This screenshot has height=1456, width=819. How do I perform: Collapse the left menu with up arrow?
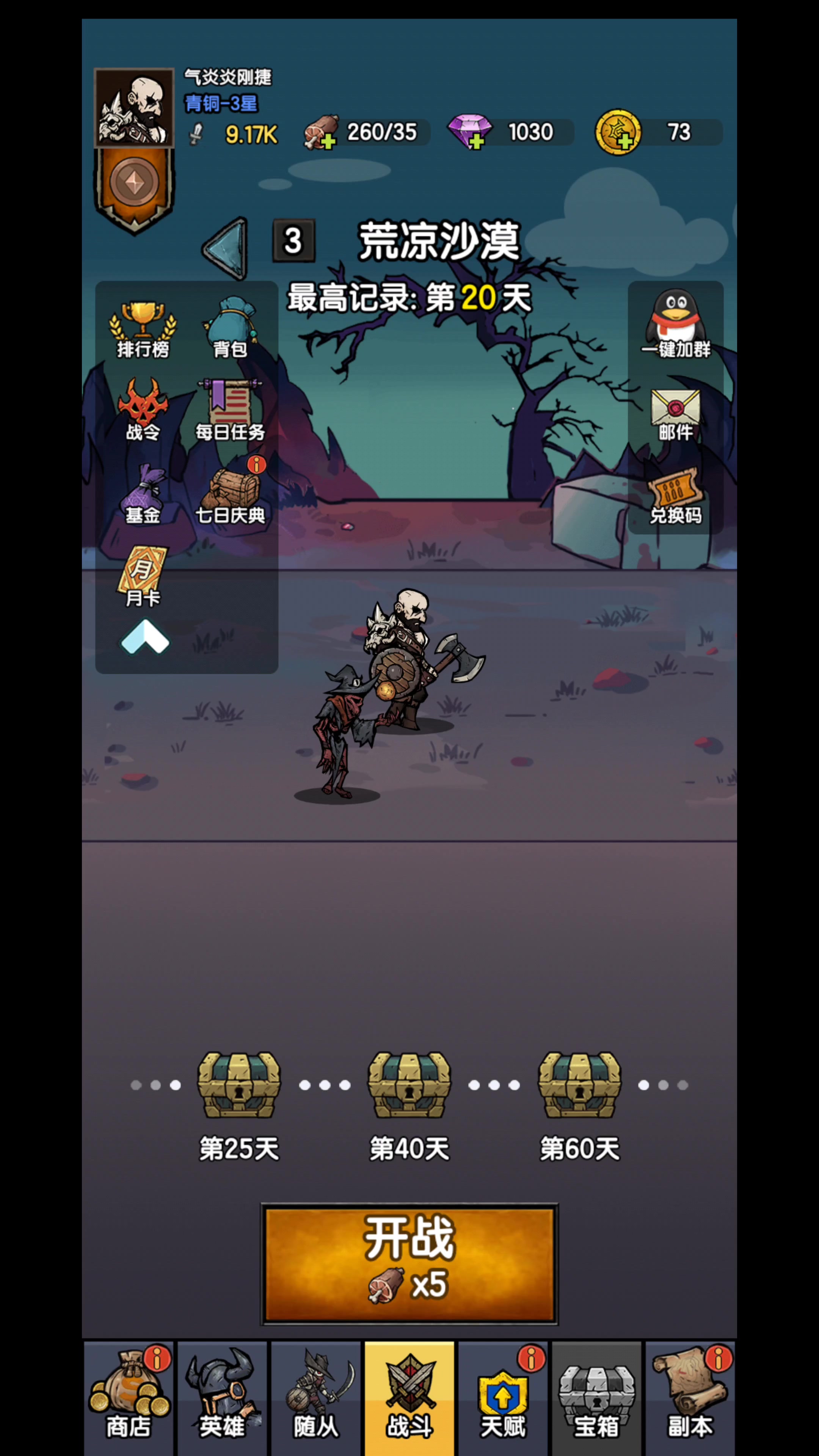point(145,637)
